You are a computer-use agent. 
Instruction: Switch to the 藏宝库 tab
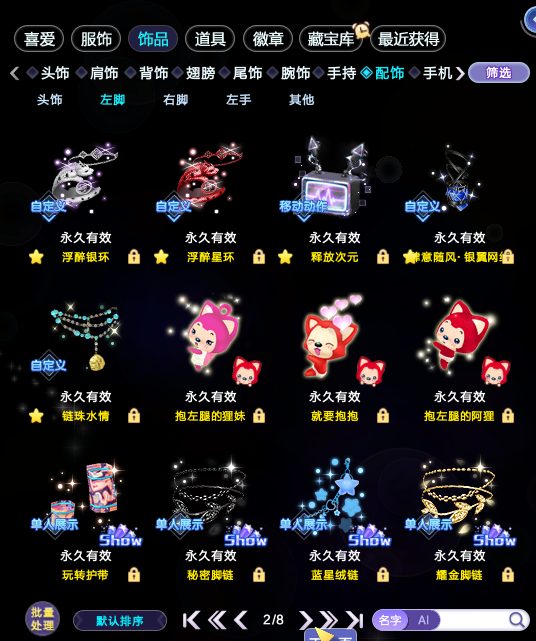[330, 39]
